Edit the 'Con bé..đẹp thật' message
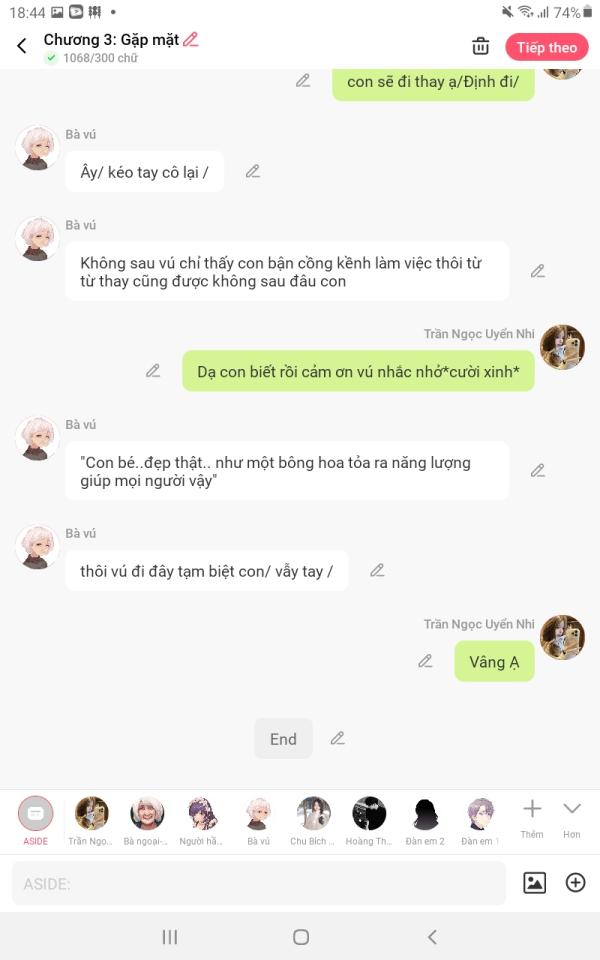Image resolution: width=600 pixels, height=960 pixels. [538, 470]
